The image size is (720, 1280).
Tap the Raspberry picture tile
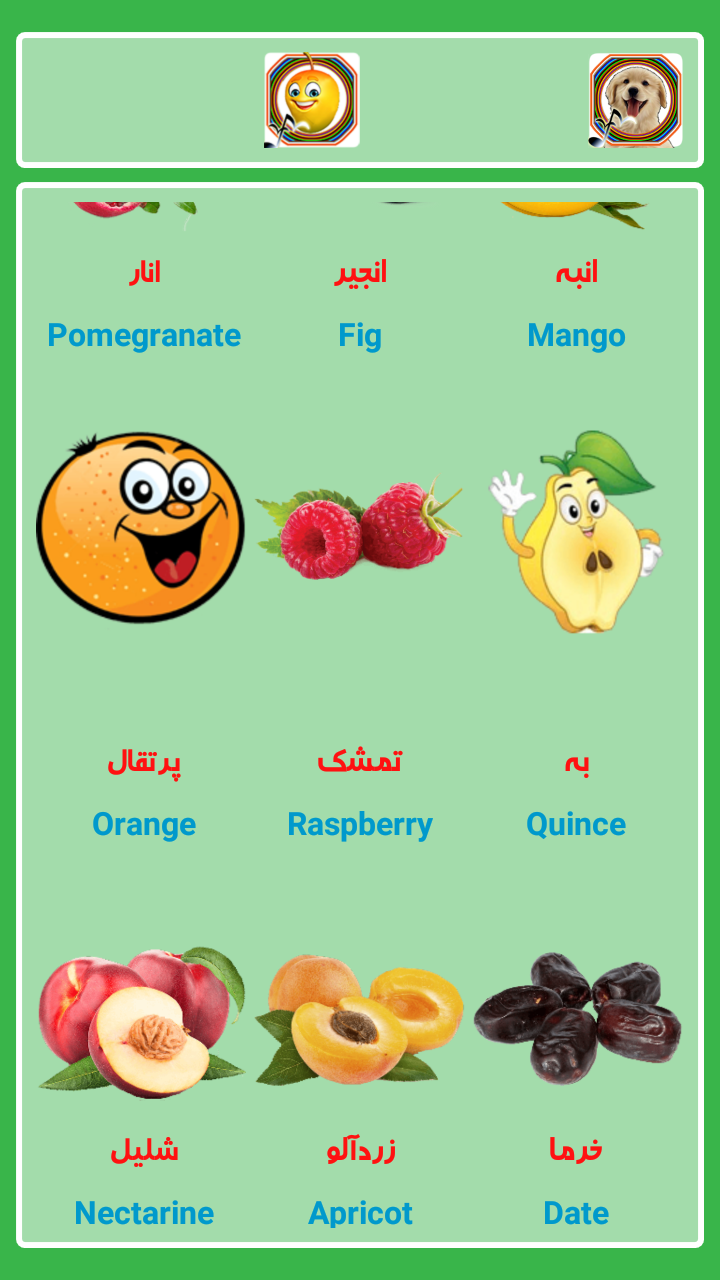[360, 527]
